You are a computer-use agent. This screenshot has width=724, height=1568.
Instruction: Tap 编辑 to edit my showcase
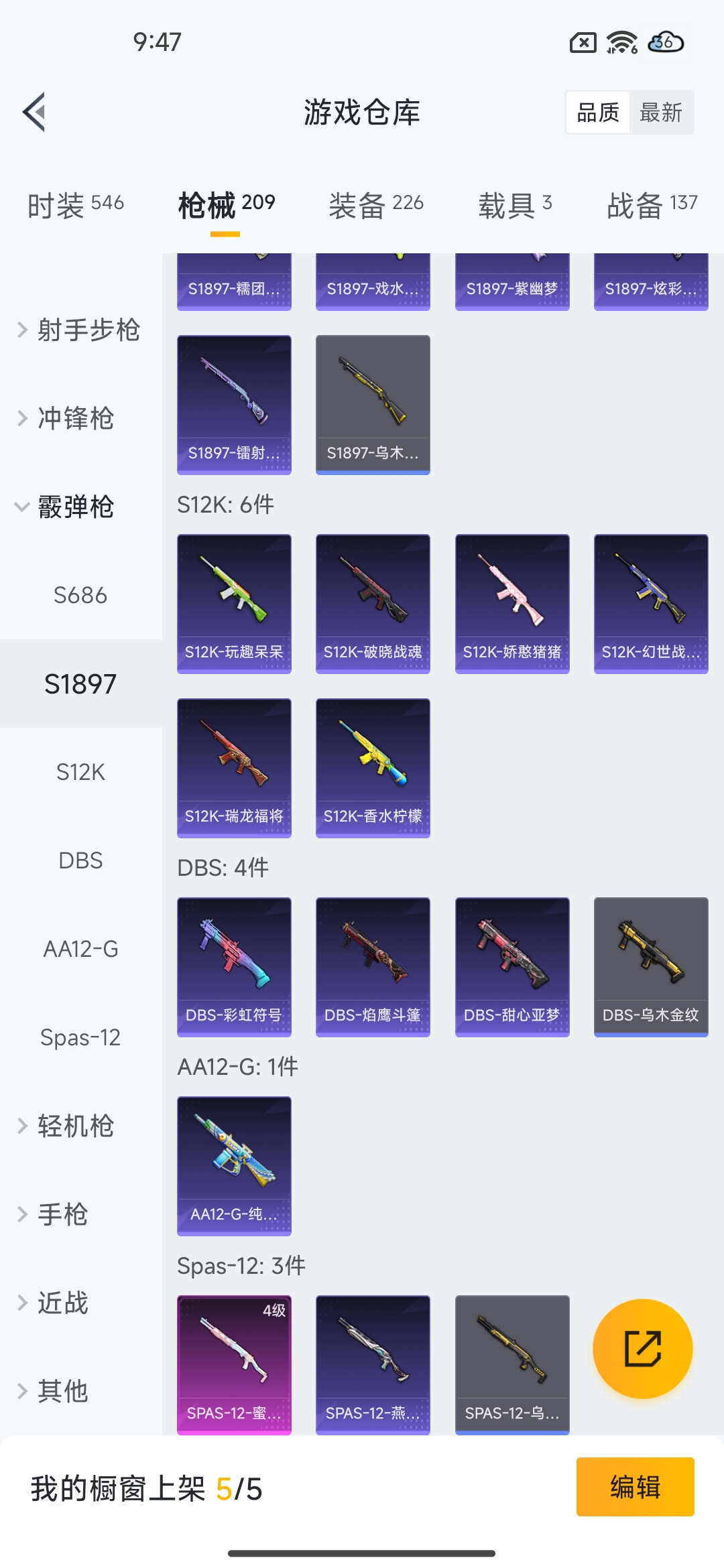tap(635, 1487)
